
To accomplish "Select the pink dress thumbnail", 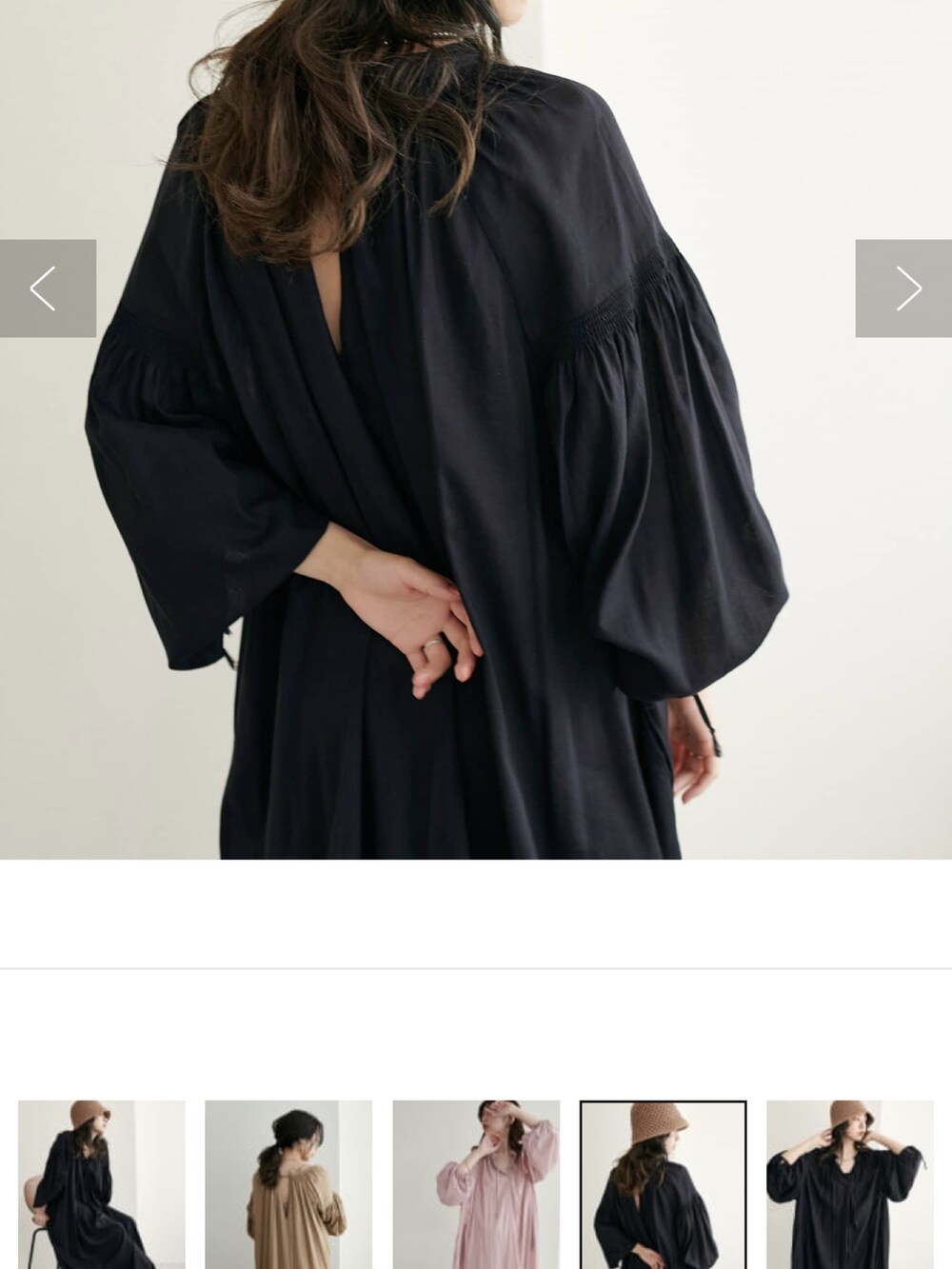I will point(476,1183).
